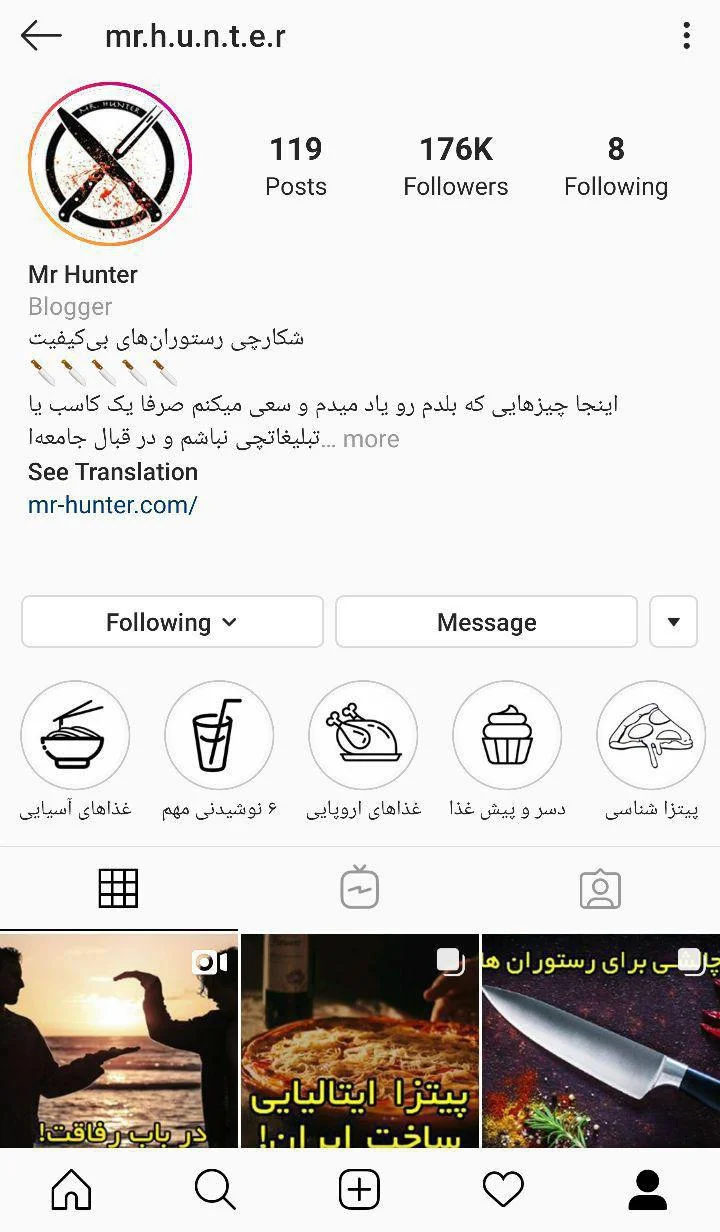Open the Following dropdown chevron

[x=229, y=621]
